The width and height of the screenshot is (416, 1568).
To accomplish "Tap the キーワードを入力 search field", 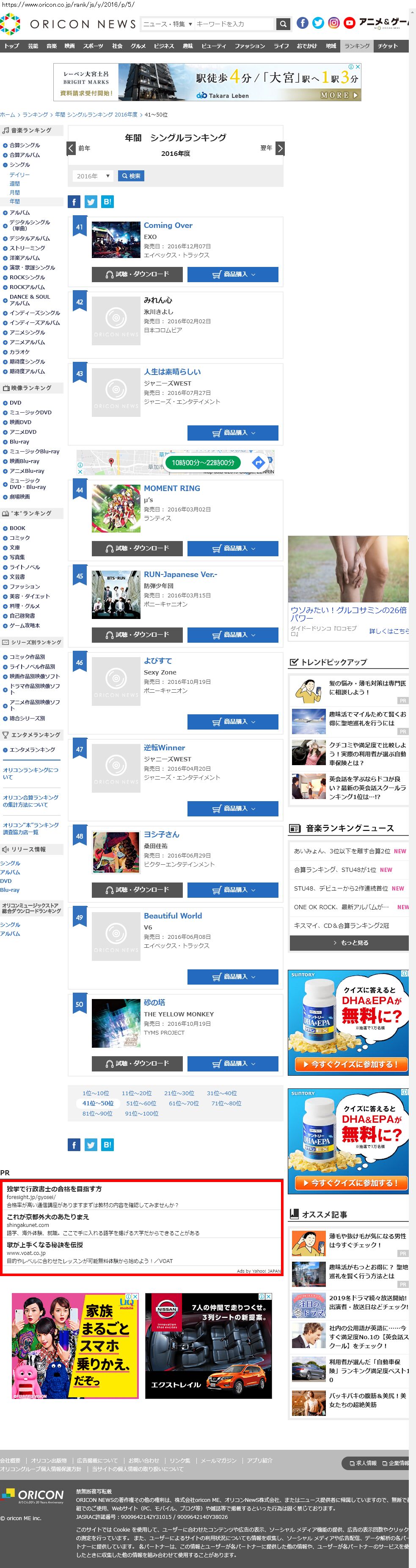I will (235, 24).
